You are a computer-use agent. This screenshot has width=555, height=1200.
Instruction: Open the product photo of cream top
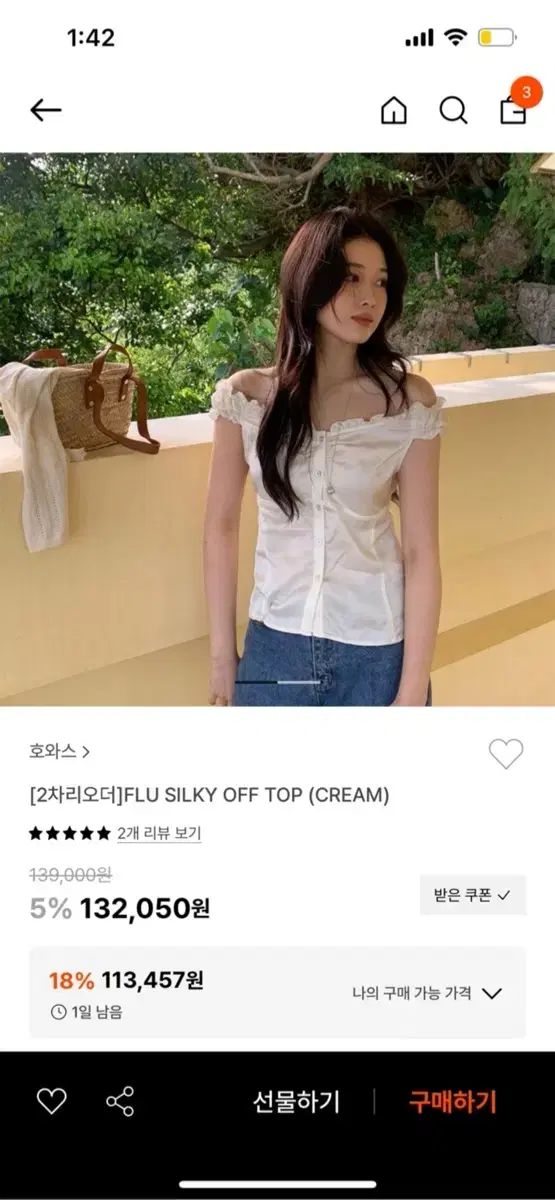(x=277, y=429)
